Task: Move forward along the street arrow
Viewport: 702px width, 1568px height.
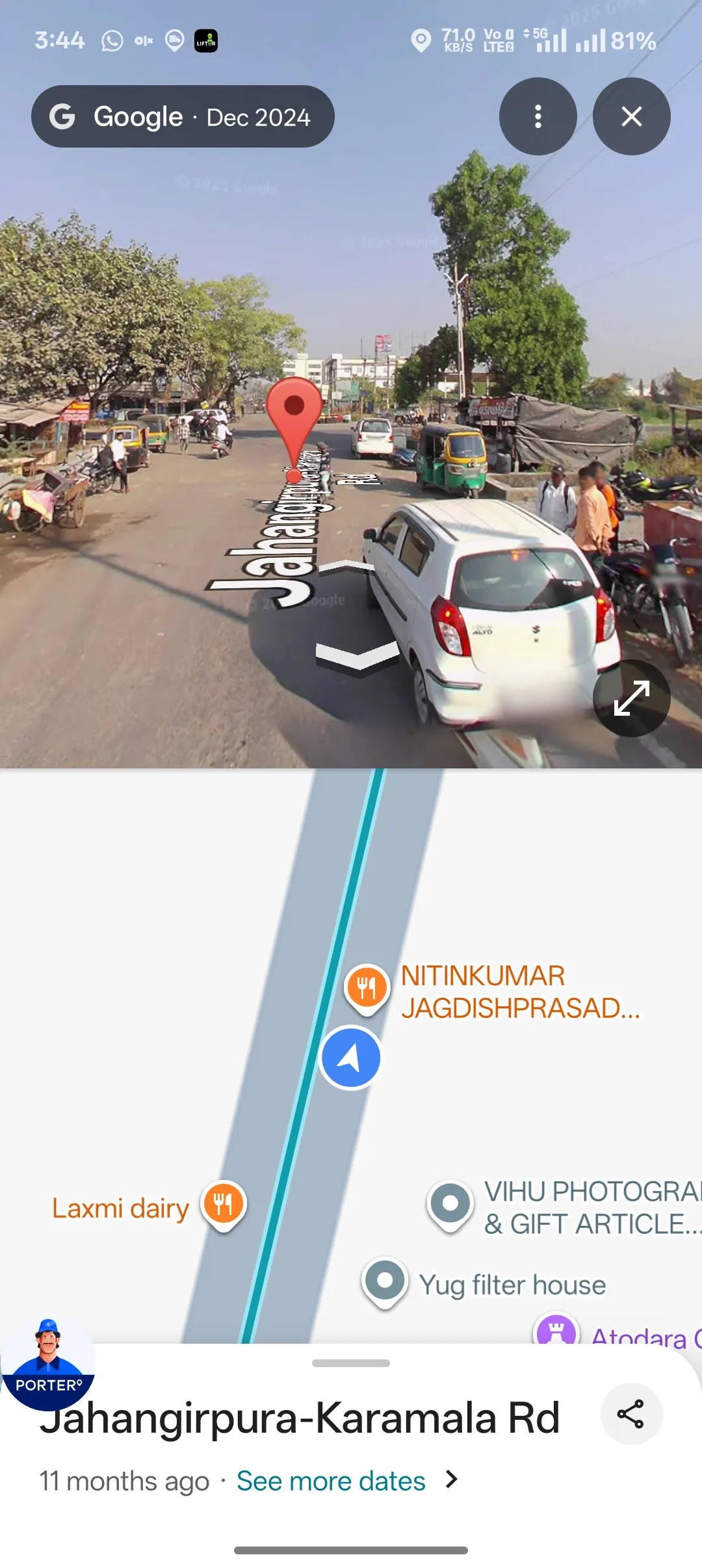Action: click(x=348, y=568)
